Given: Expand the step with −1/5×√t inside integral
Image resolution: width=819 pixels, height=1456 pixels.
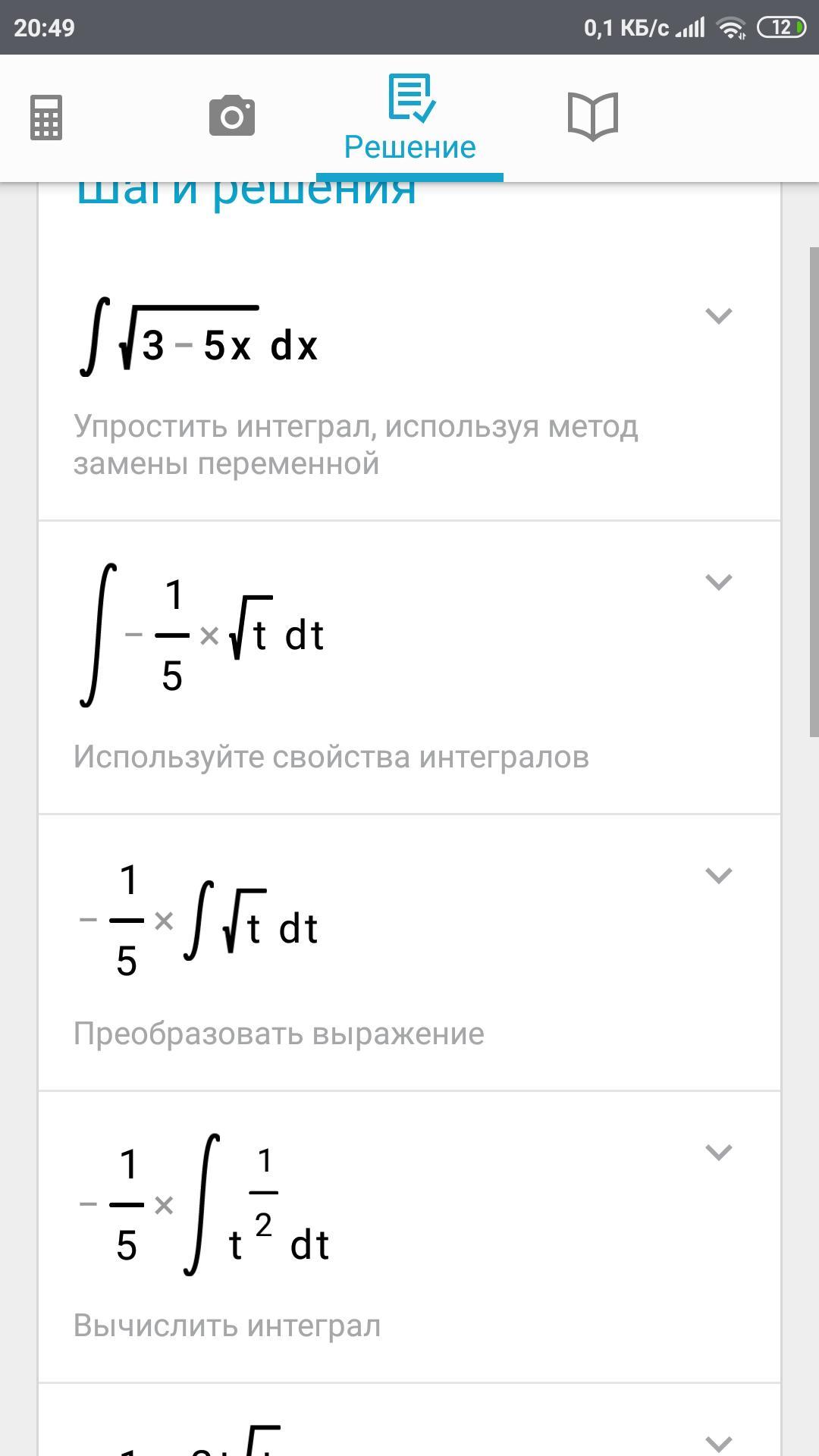Looking at the screenshot, I should (718, 582).
